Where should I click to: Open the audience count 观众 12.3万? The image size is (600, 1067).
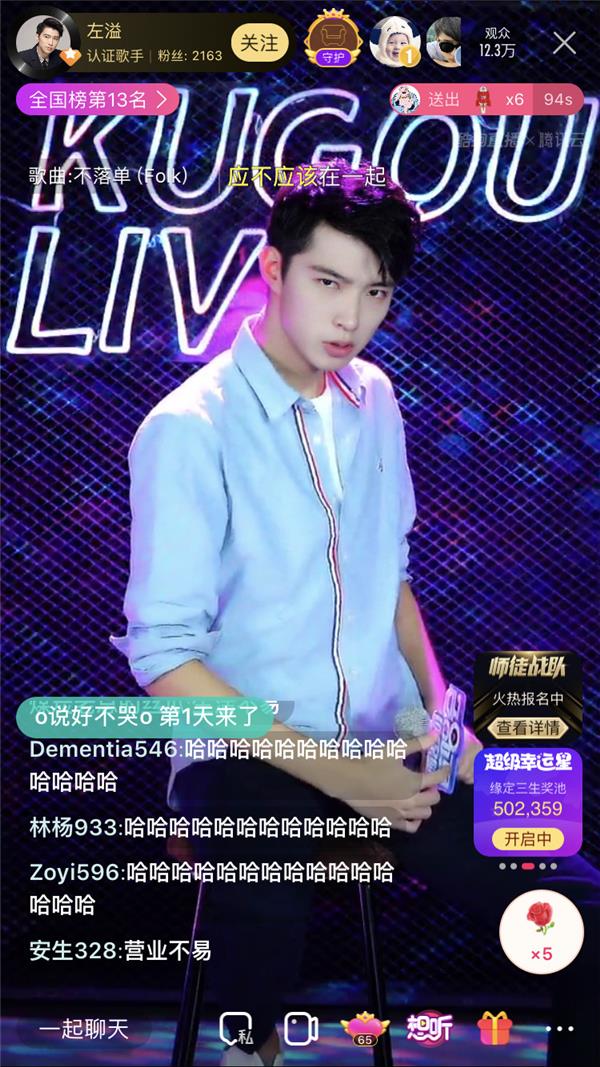[497, 42]
